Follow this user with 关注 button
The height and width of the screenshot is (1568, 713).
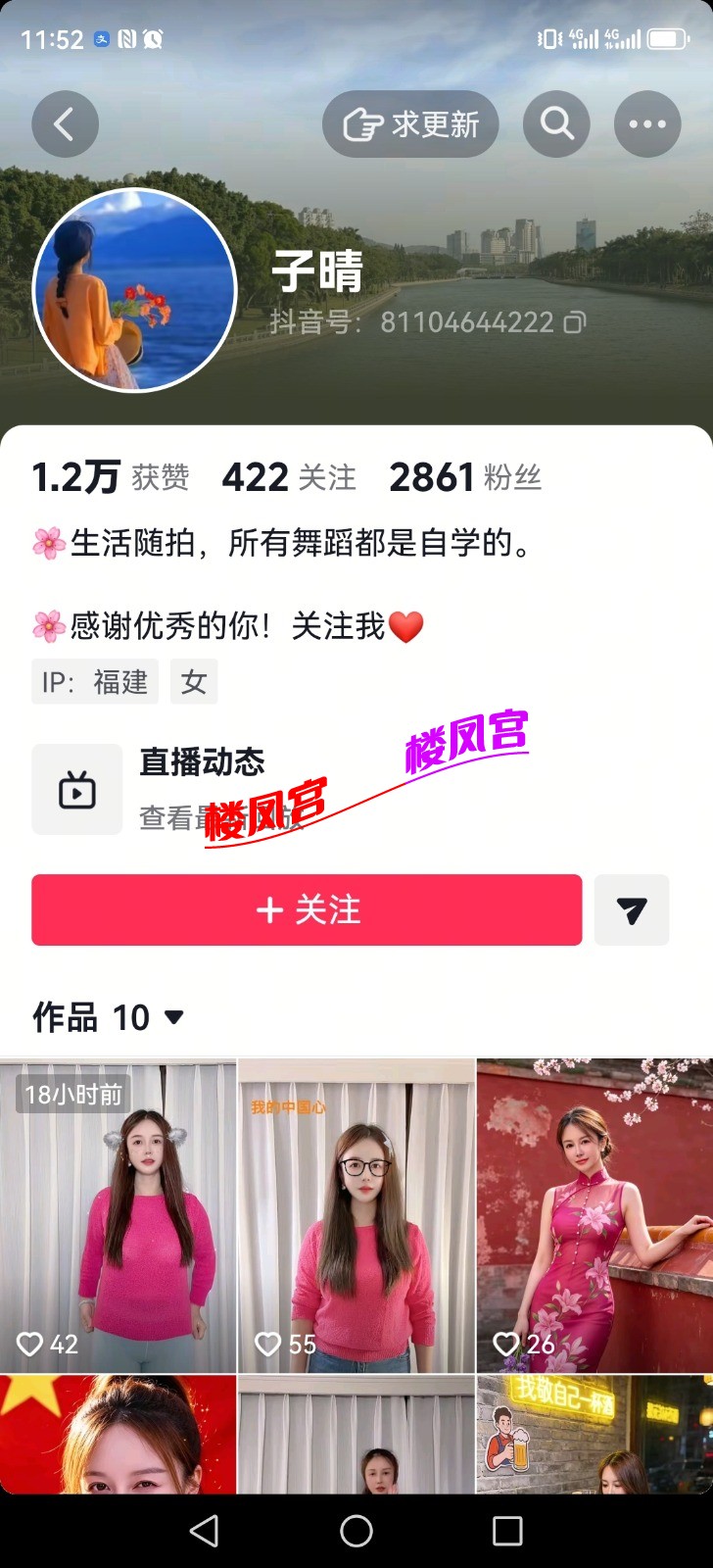(307, 909)
